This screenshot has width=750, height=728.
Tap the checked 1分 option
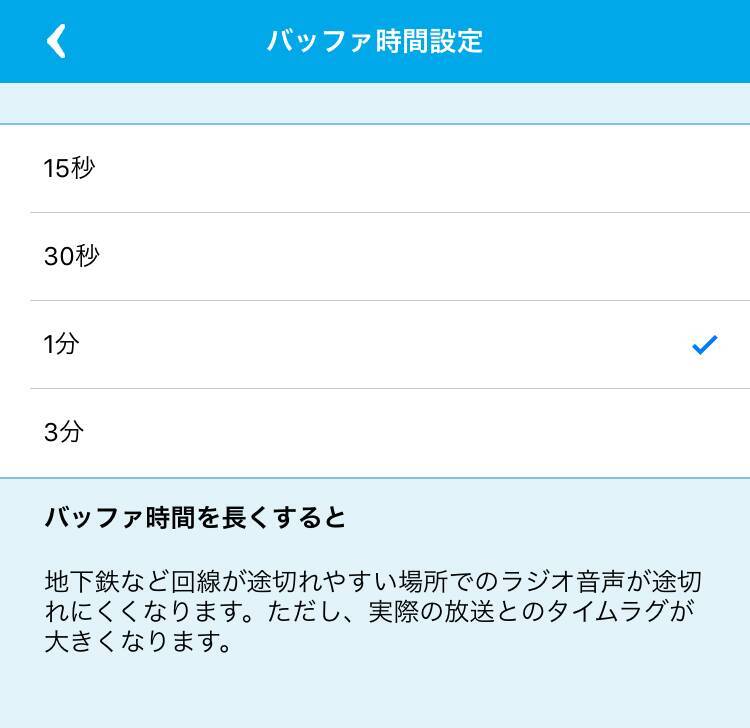click(x=375, y=344)
